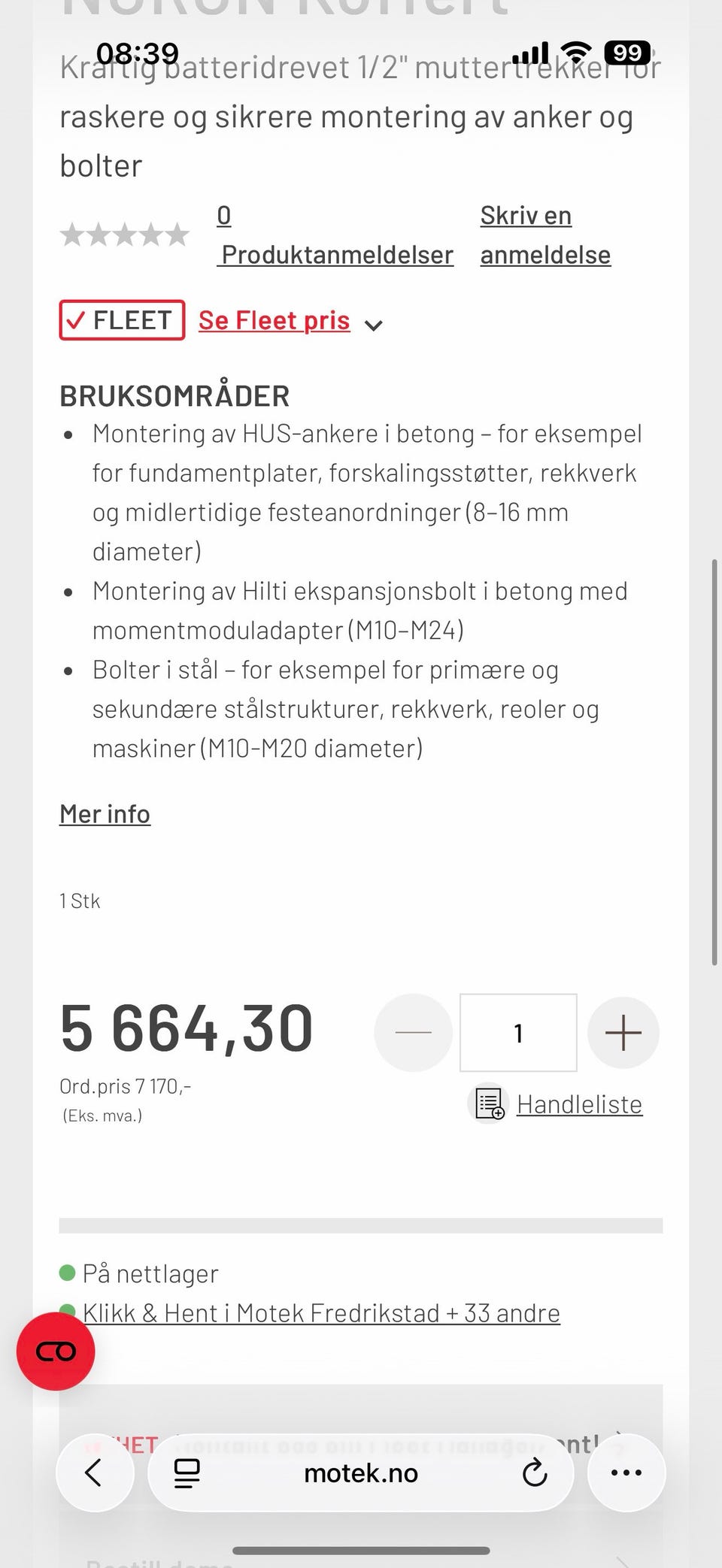Increase quantity with the plus button
This screenshot has width=722, height=1568.
tap(623, 1033)
